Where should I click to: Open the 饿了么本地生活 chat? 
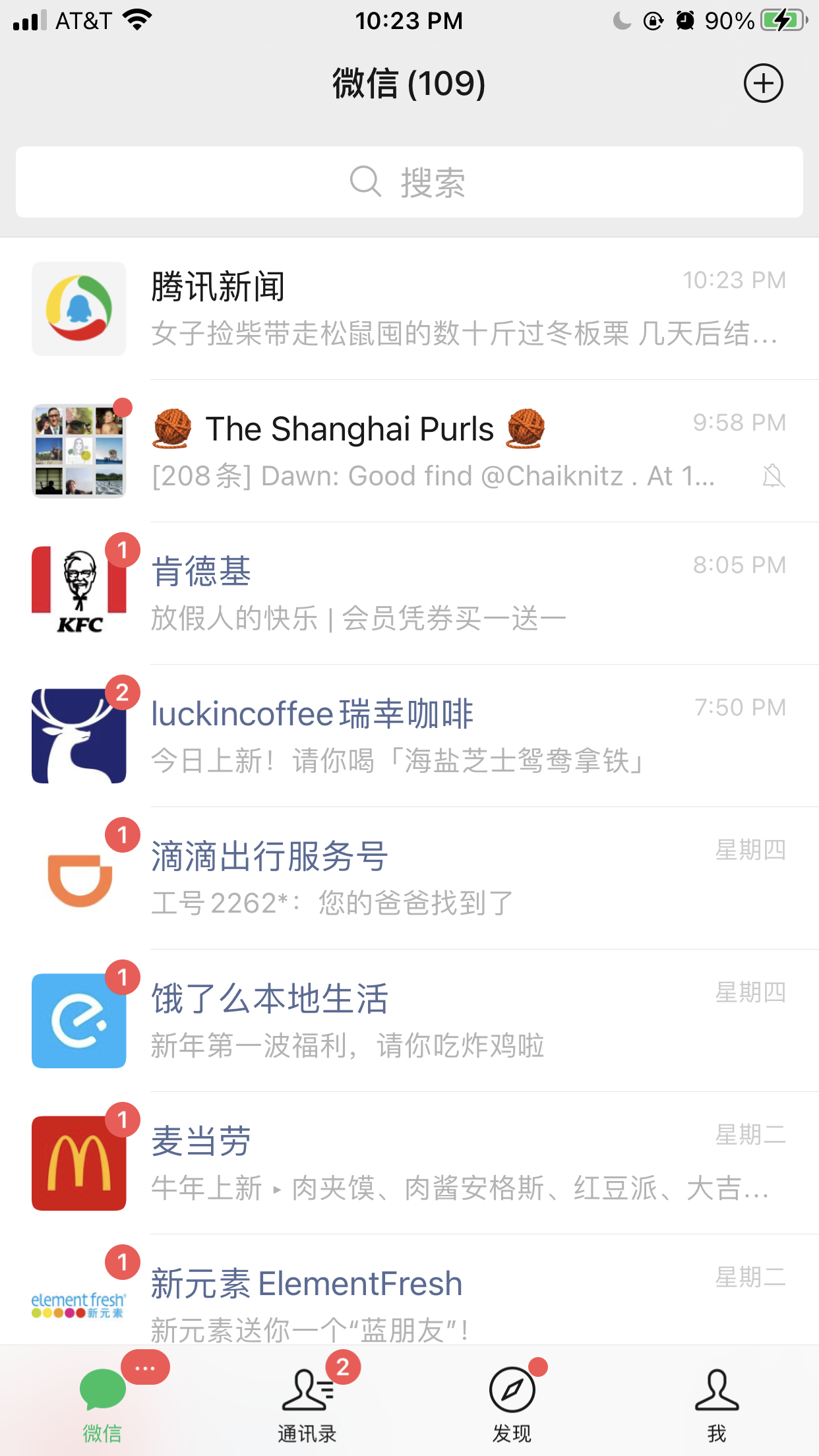click(409, 1021)
